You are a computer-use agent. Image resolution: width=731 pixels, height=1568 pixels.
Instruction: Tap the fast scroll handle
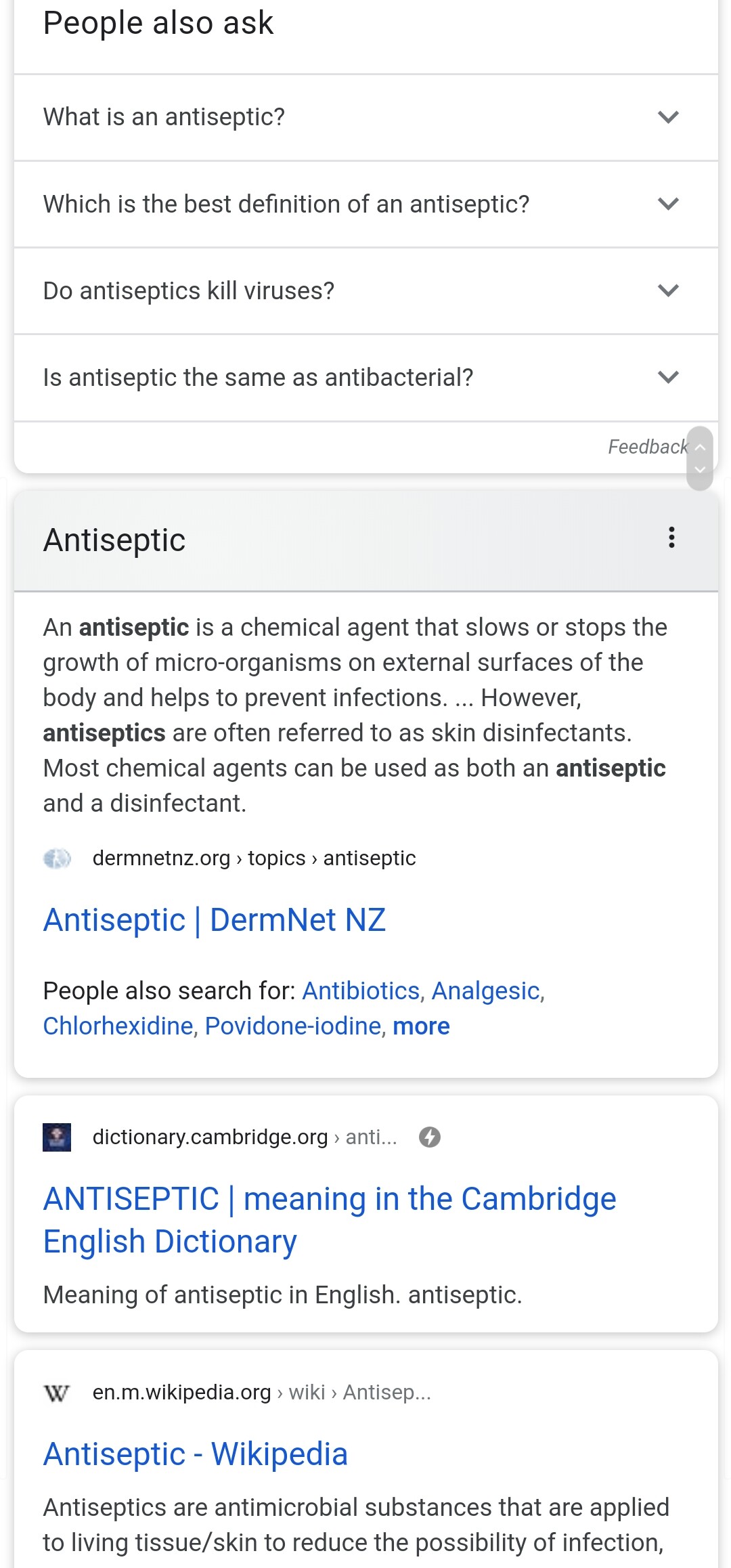[x=700, y=458]
